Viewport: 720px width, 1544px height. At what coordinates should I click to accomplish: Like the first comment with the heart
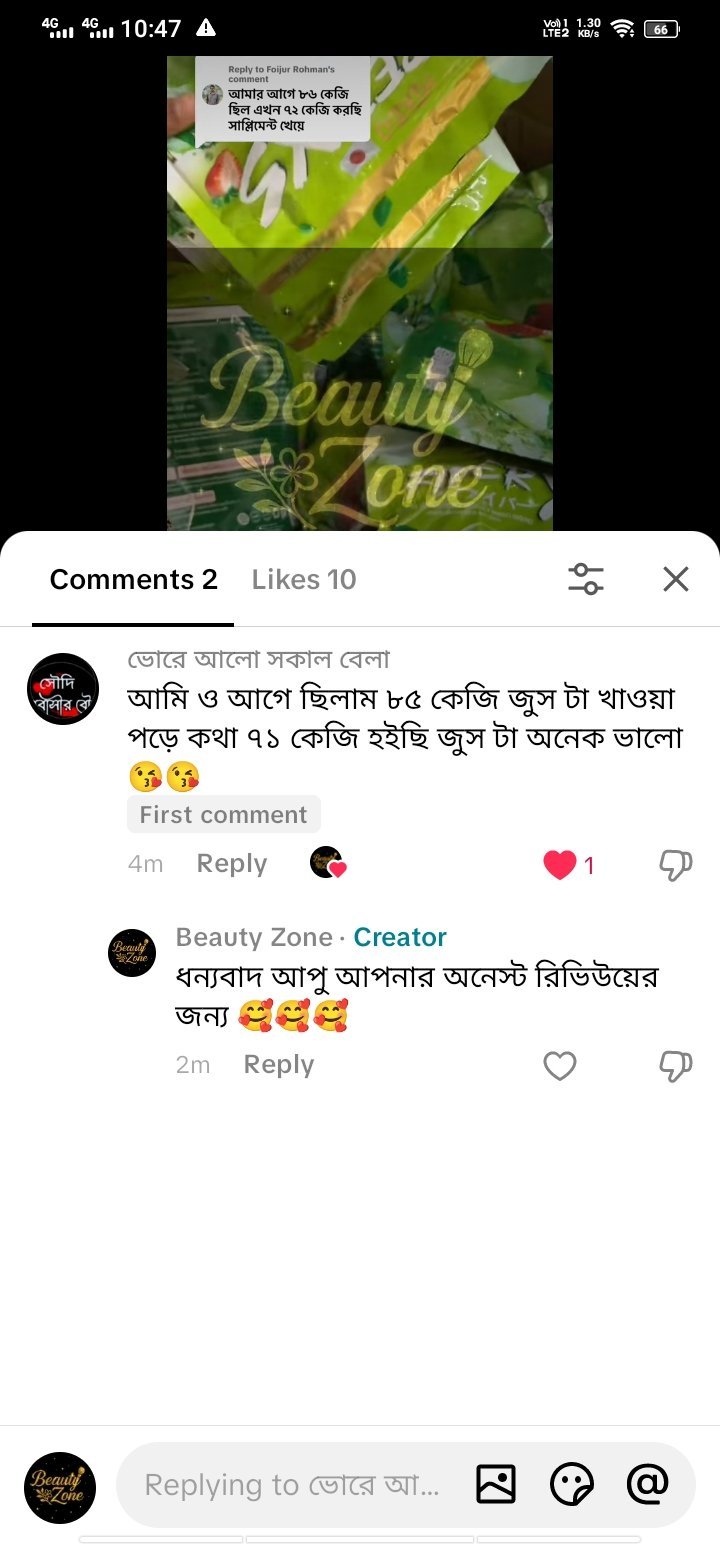click(559, 862)
